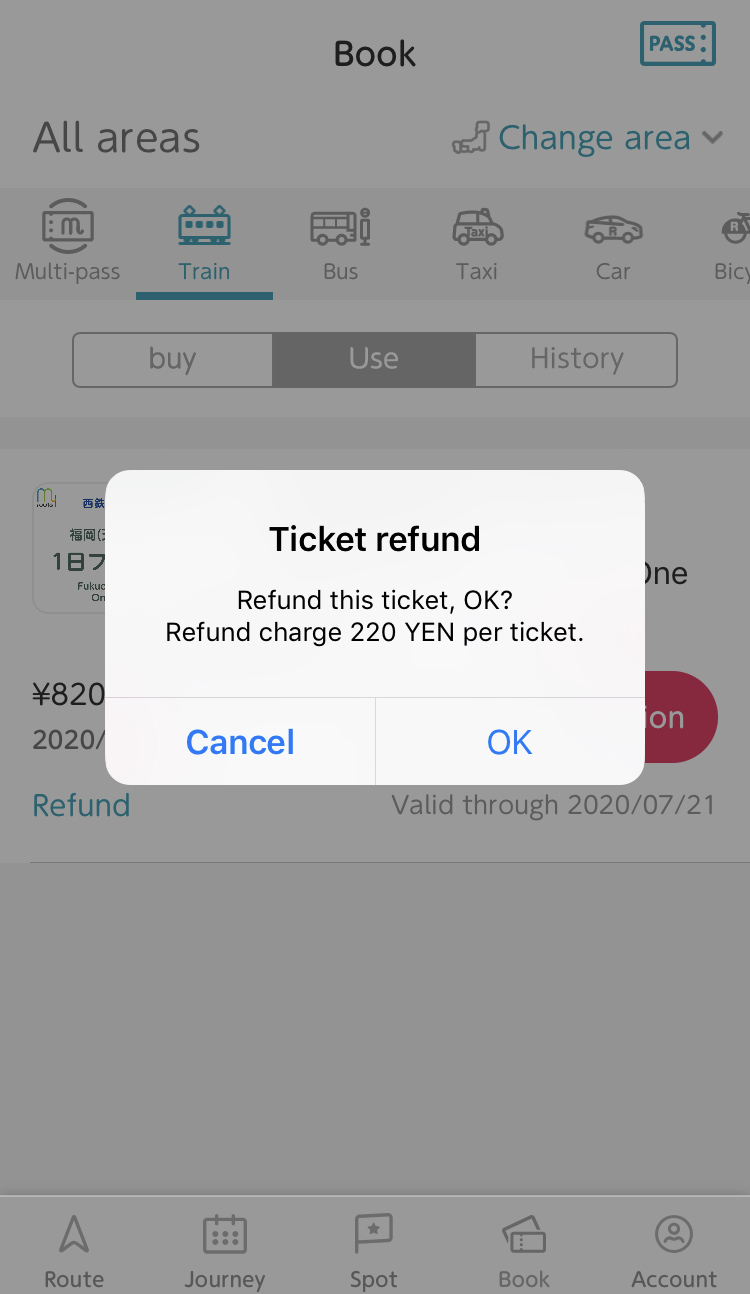
Task: Cancel the ticket refund dialog
Action: [x=240, y=742]
